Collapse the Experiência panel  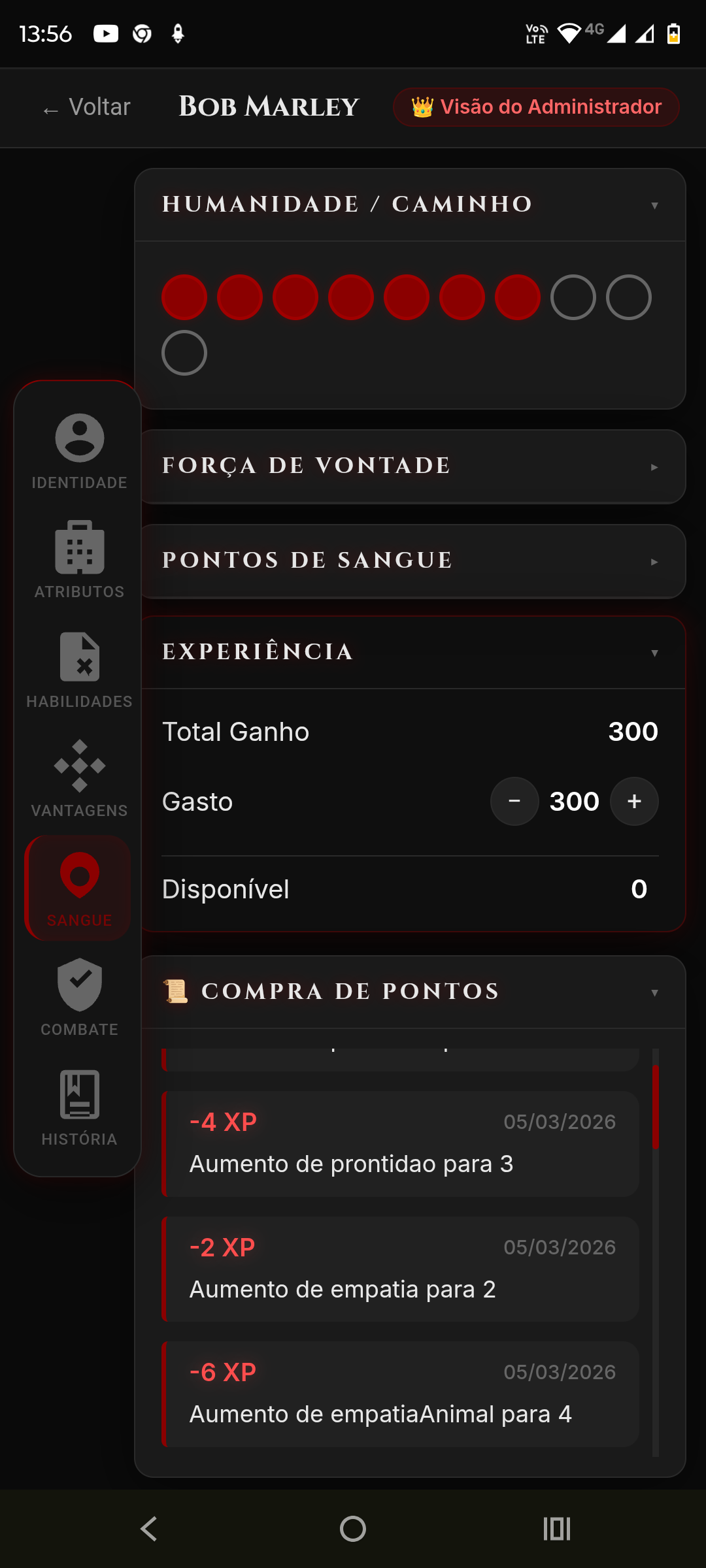pos(654,651)
